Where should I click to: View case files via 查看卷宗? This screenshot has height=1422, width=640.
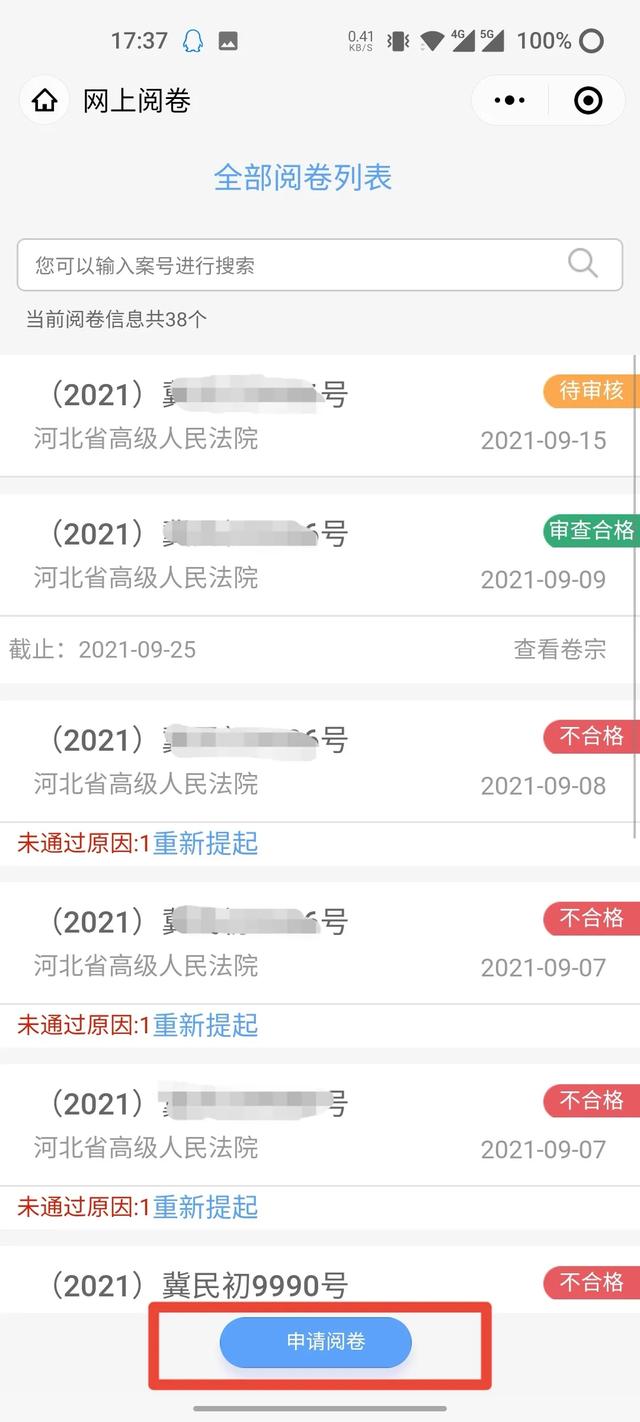click(x=560, y=649)
